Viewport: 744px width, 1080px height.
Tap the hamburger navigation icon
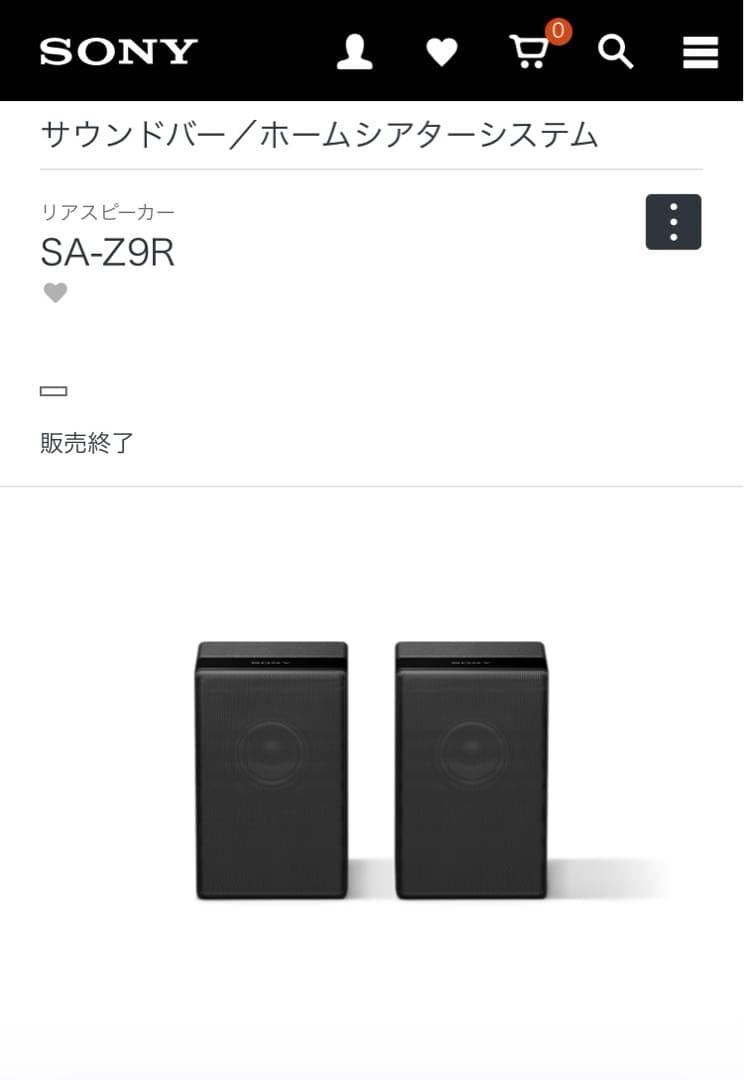click(699, 51)
